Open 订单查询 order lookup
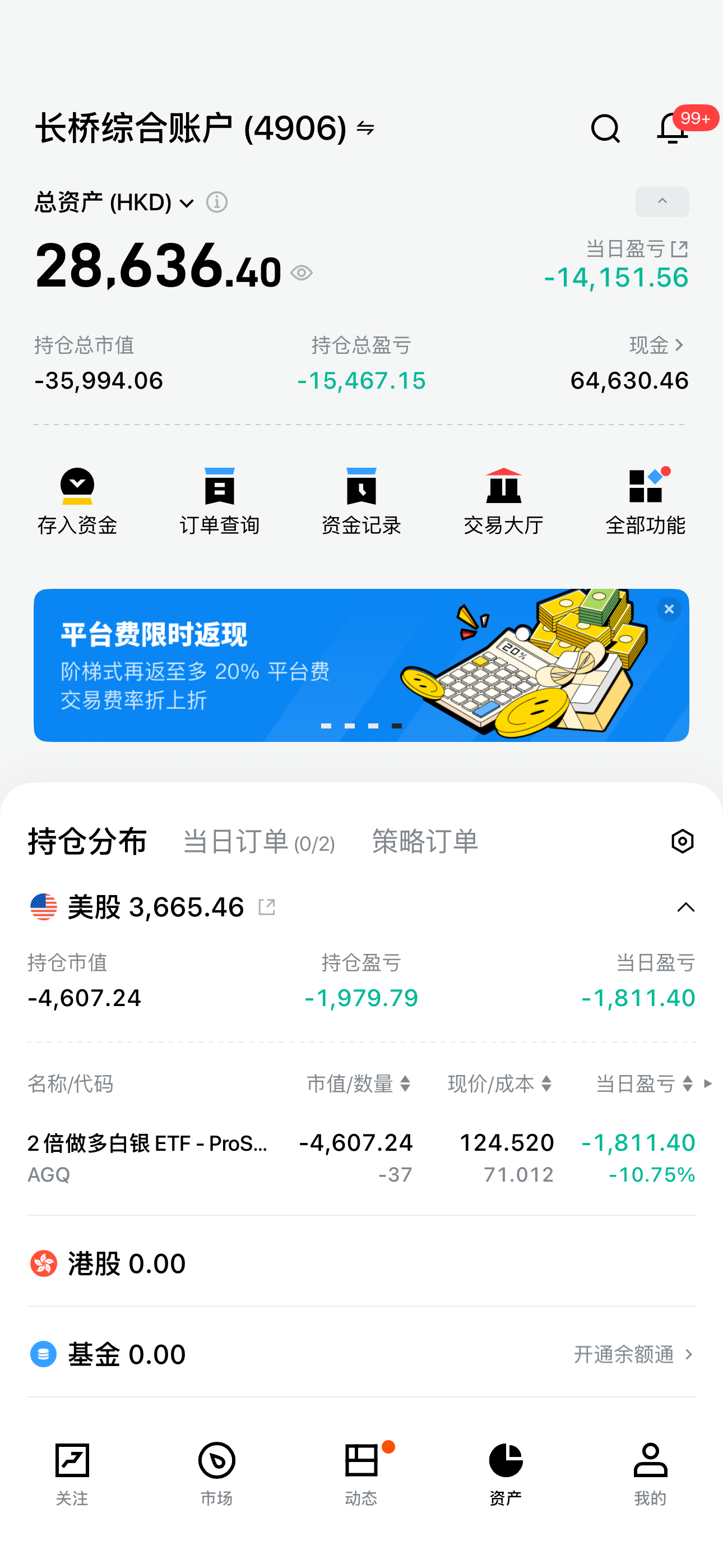723x1568 pixels. pyautogui.click(x=219, y=501)
